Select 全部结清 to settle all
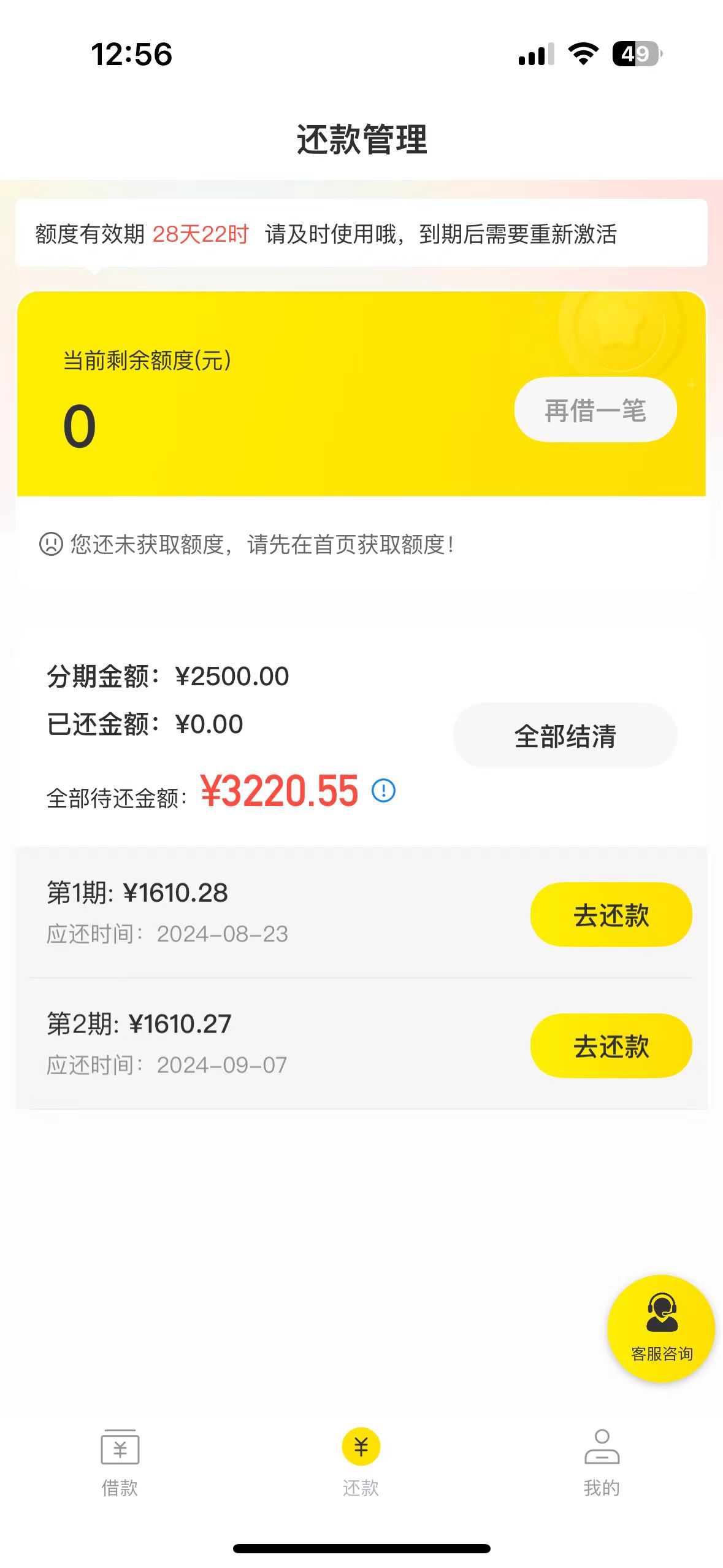This screenshot has height=1568, width=723. tap(565, 735)
